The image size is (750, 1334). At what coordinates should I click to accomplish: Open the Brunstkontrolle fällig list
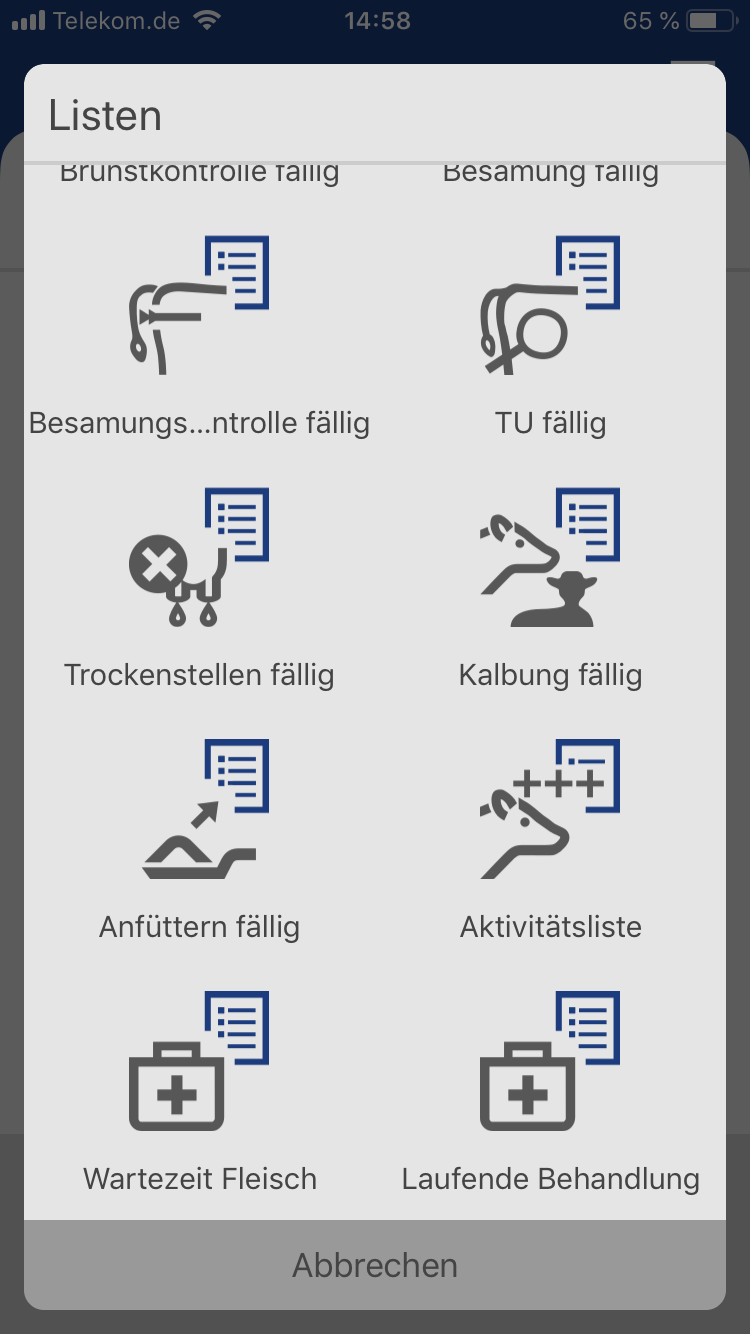pos(199,174)
